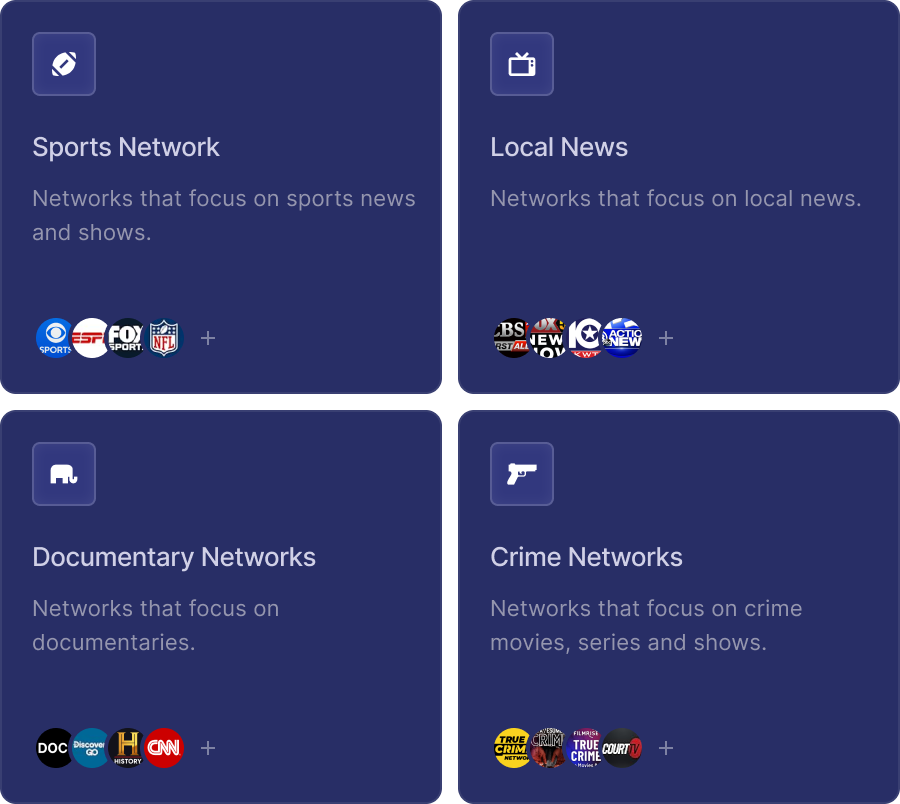Screen dimensions: 900x804
Task: Expand more Documentary Networks channels
Action: point(208,748)
